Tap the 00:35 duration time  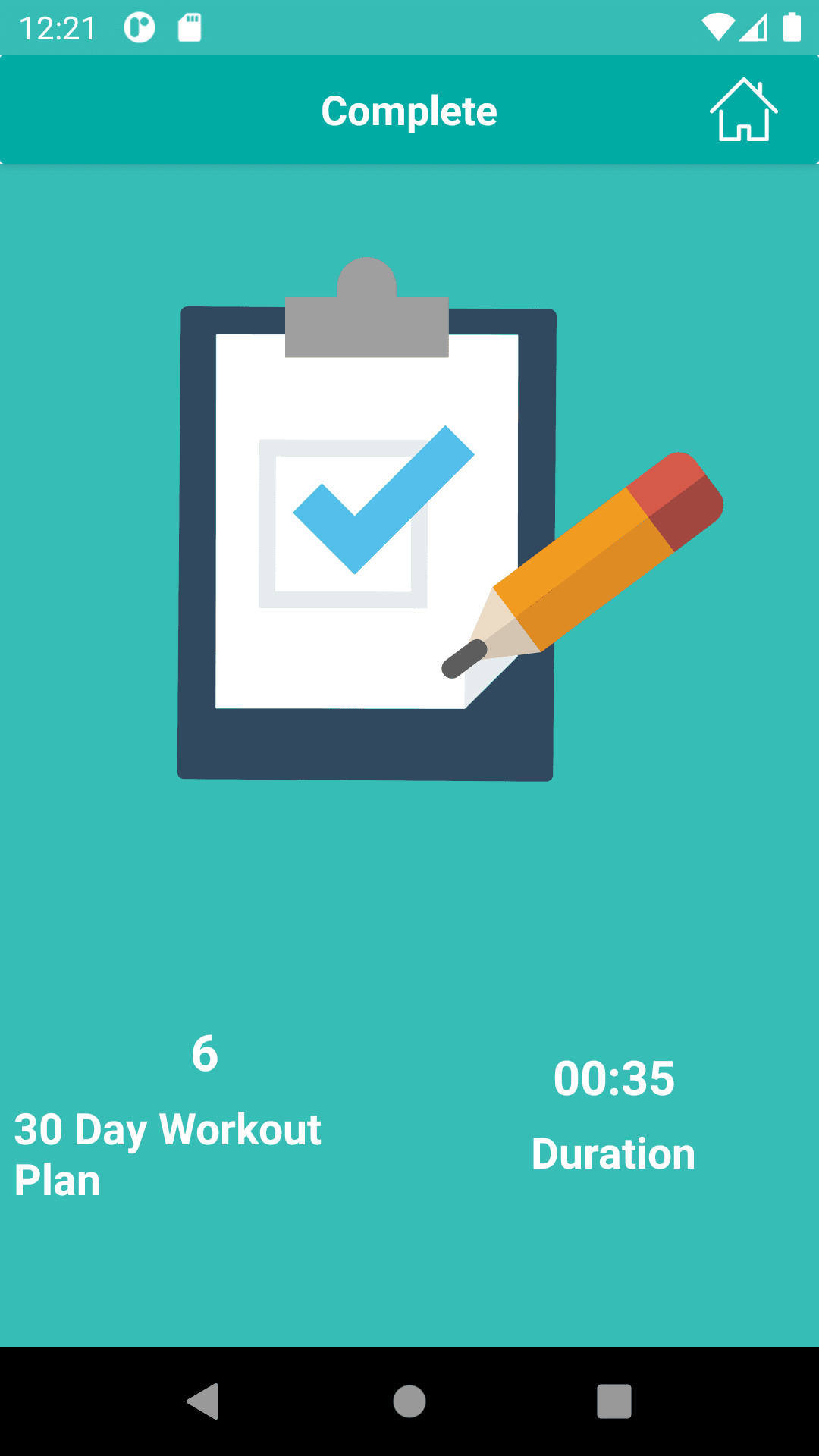[613, 1078]
